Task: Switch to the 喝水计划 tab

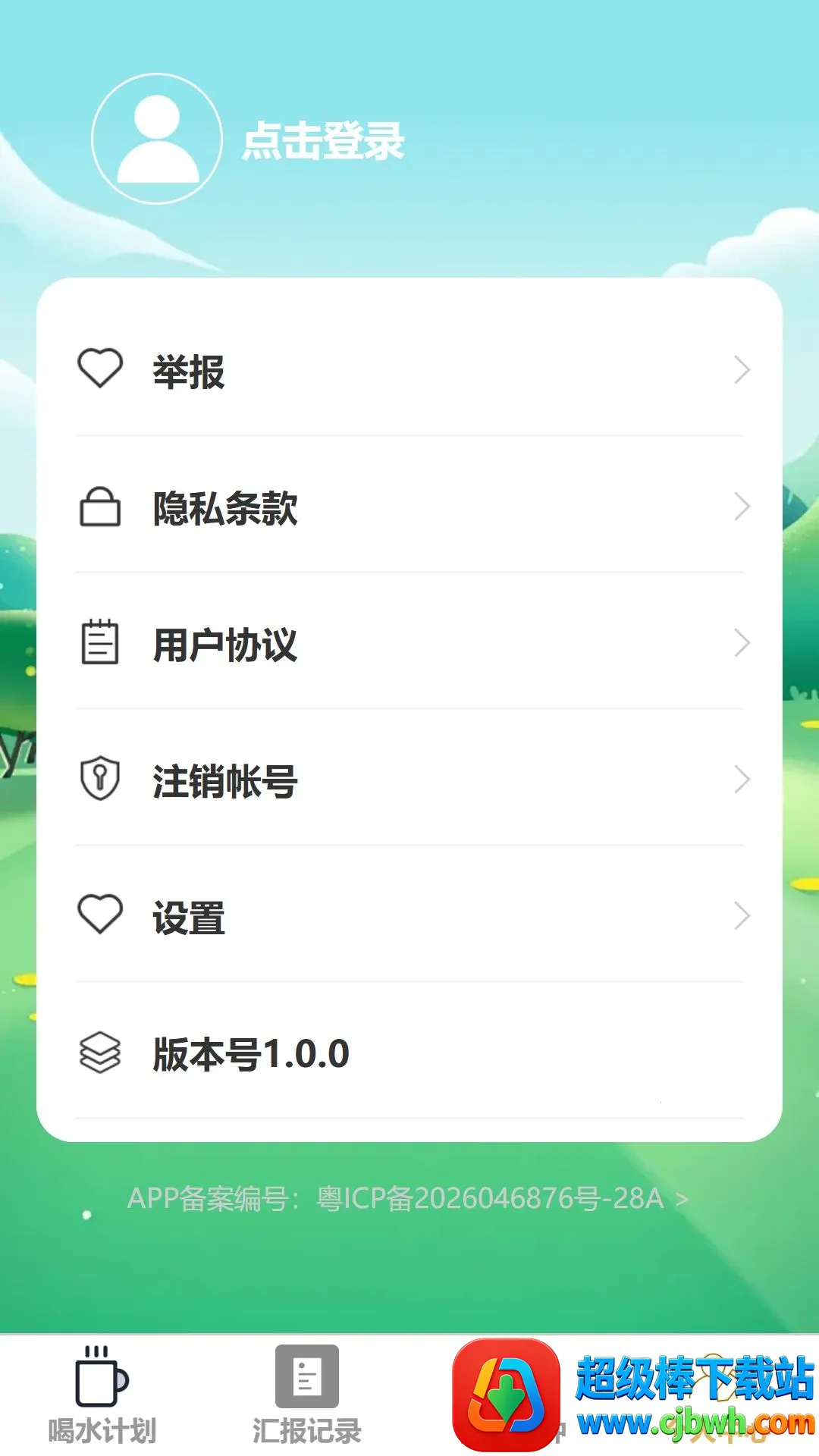Action: pyautogui.click(x=102, y=1395)
